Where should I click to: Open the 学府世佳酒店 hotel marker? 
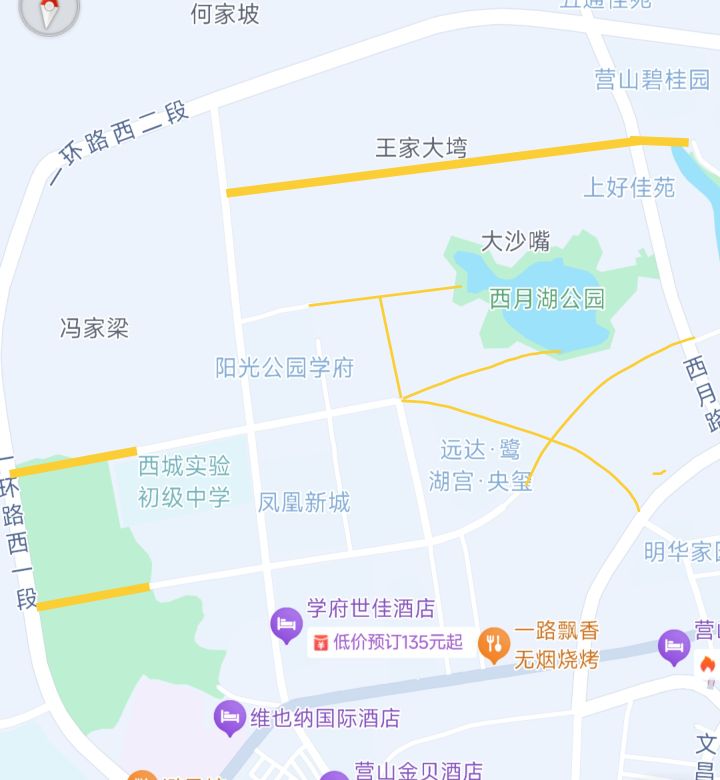point(287,626)
